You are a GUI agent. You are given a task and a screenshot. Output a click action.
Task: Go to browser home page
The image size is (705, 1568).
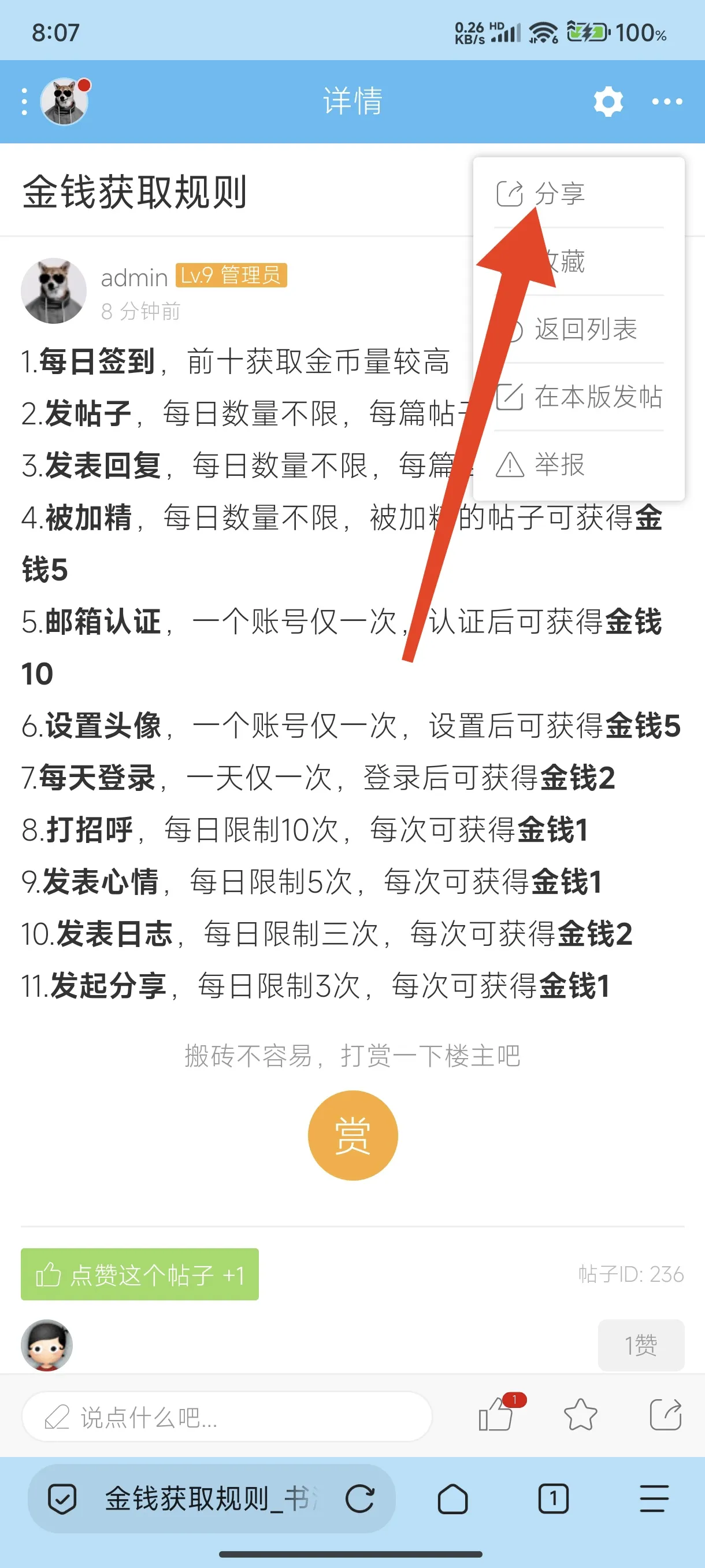(452, 1499)
